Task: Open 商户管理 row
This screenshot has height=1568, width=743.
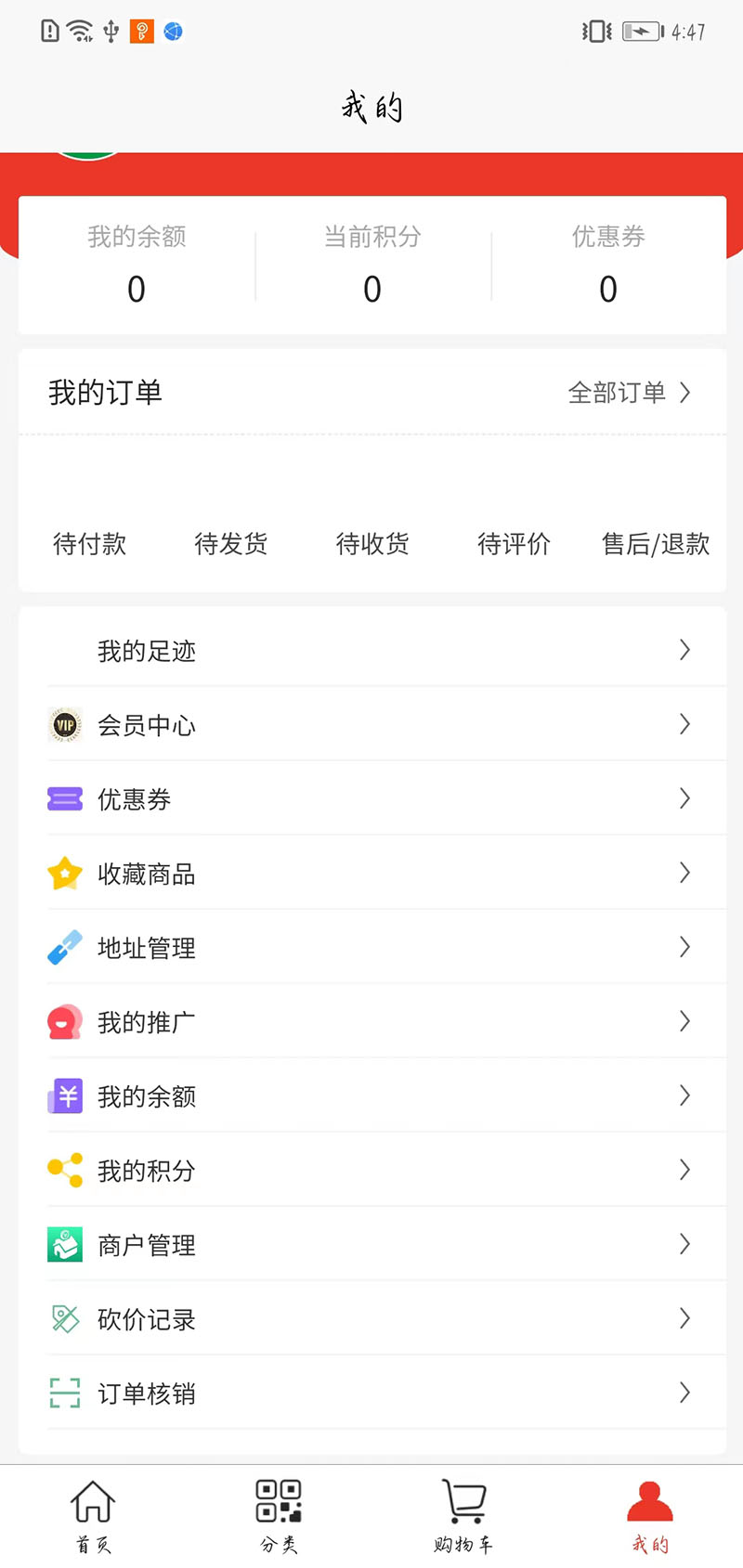Action: click(x=371, y=1245)
